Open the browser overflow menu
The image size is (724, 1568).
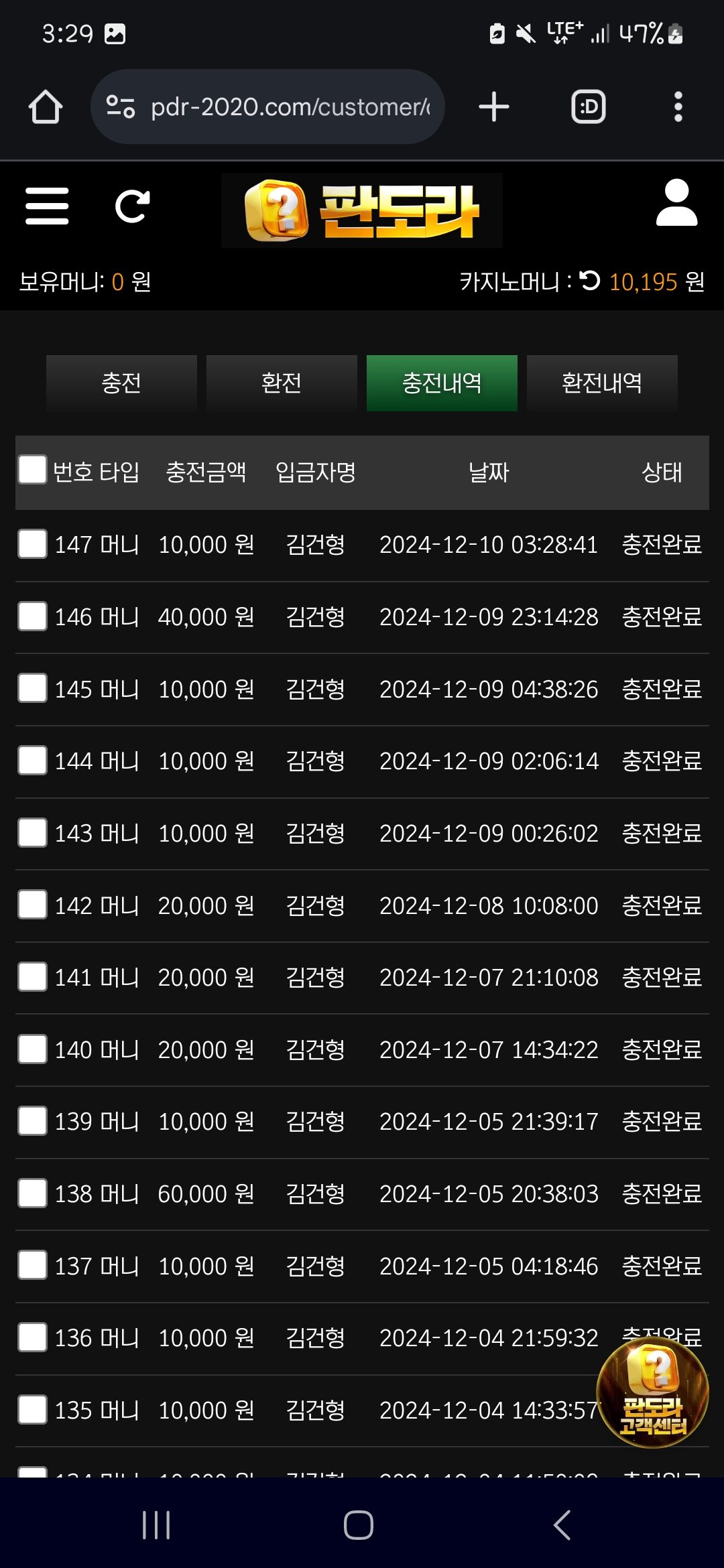[678, 107]
